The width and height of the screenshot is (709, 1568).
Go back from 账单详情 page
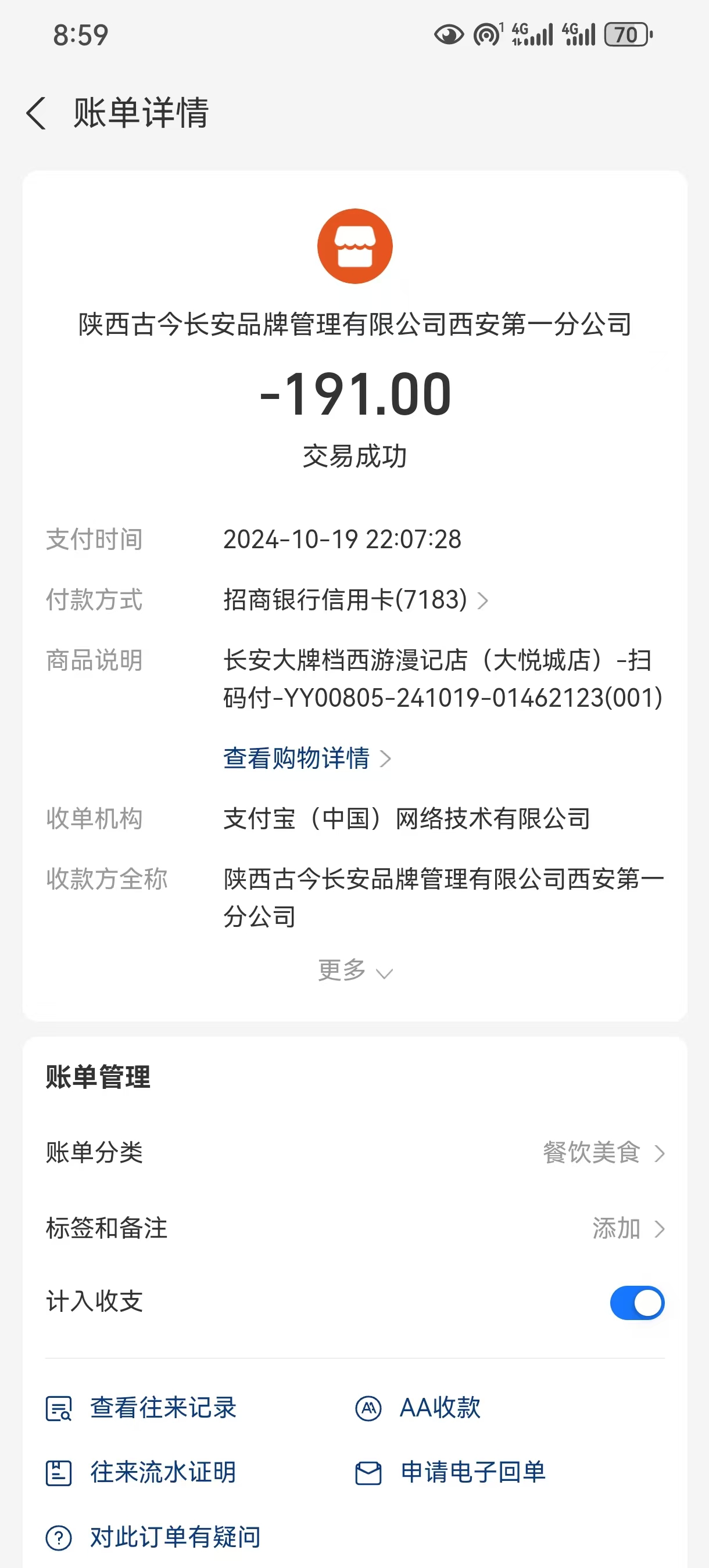pyautogui.click(x=37, y=113)
